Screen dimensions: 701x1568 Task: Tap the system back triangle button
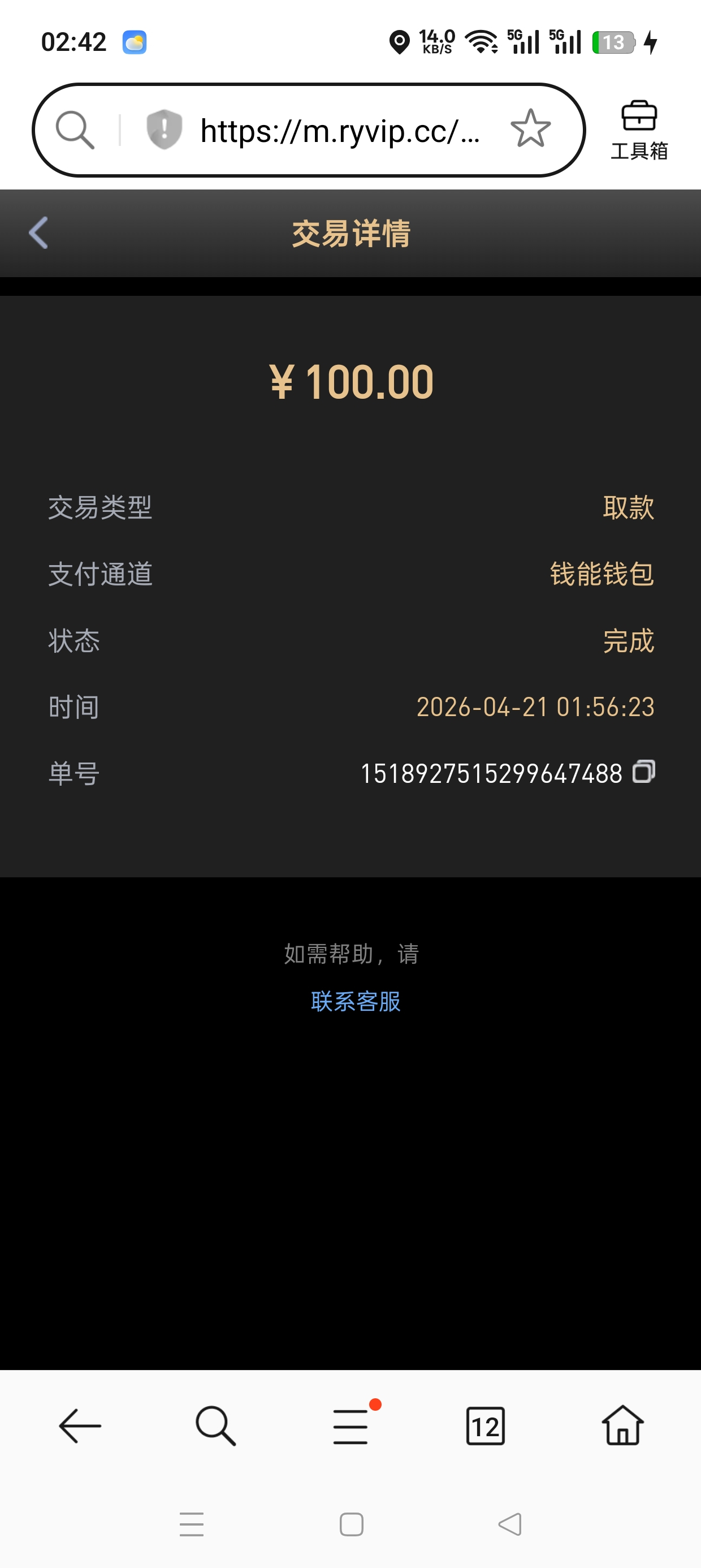pos(510,1524)
